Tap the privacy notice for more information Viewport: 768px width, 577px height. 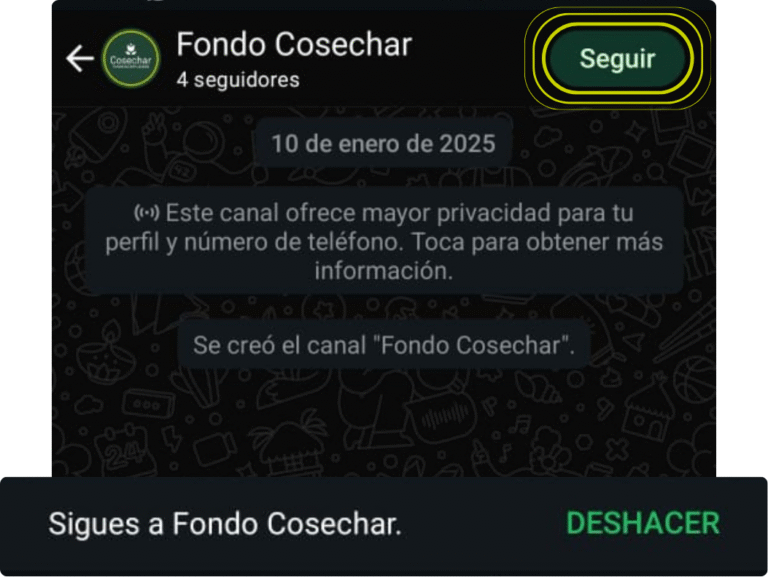383,242
